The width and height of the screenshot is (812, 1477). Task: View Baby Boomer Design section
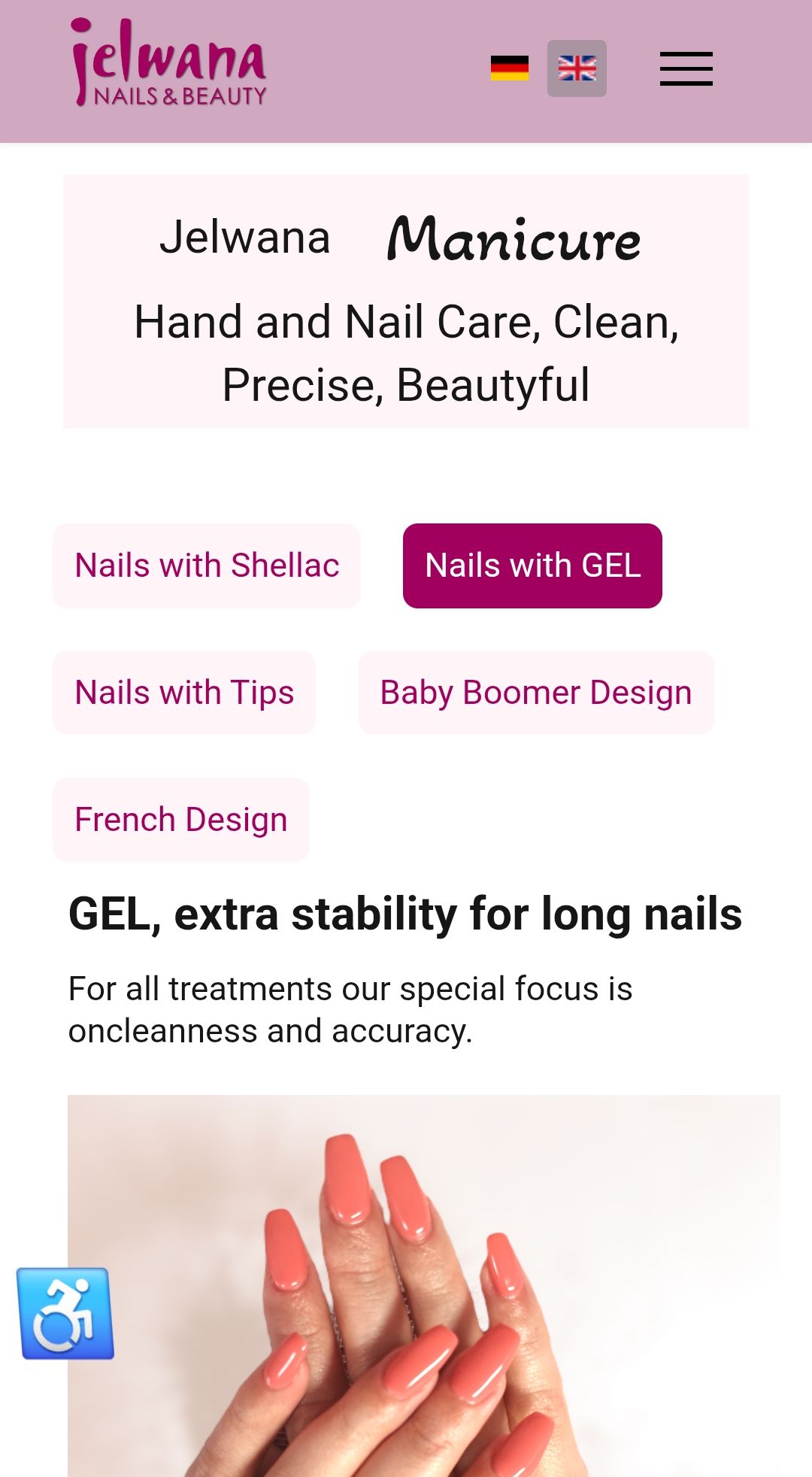(535, 693)
